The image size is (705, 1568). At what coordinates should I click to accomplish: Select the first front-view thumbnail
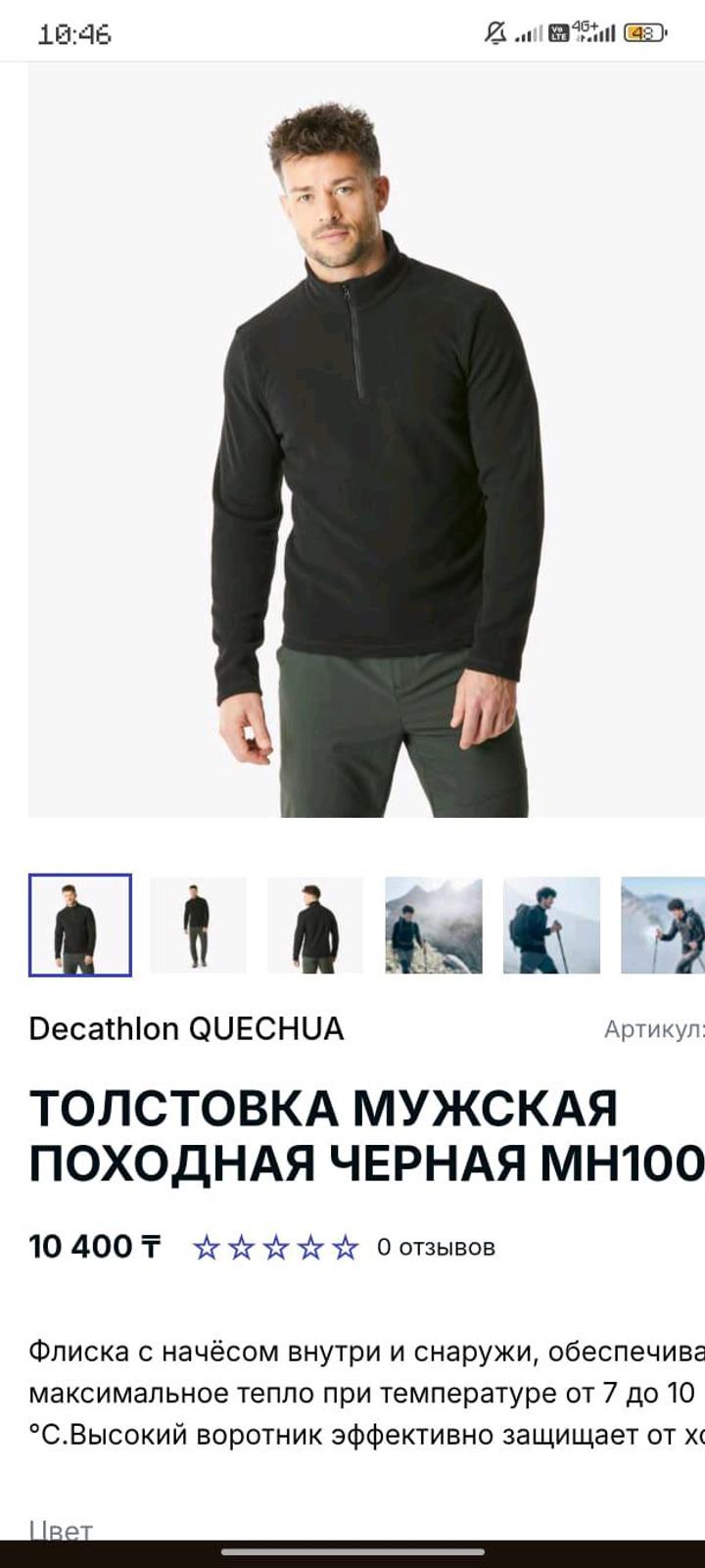[80, 926]
